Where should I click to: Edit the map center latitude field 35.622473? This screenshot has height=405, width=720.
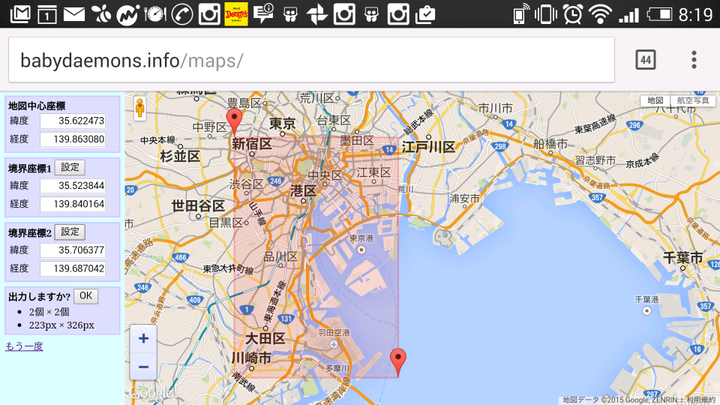(73, 122)
